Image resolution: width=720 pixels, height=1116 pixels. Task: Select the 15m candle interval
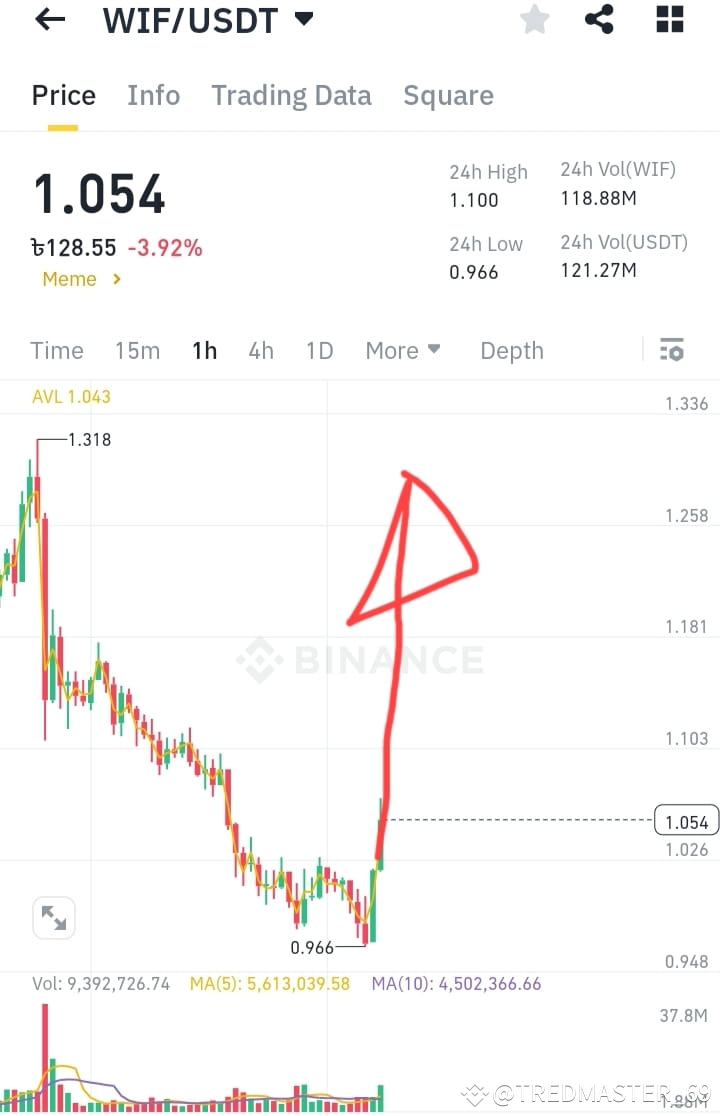(137, 351)
